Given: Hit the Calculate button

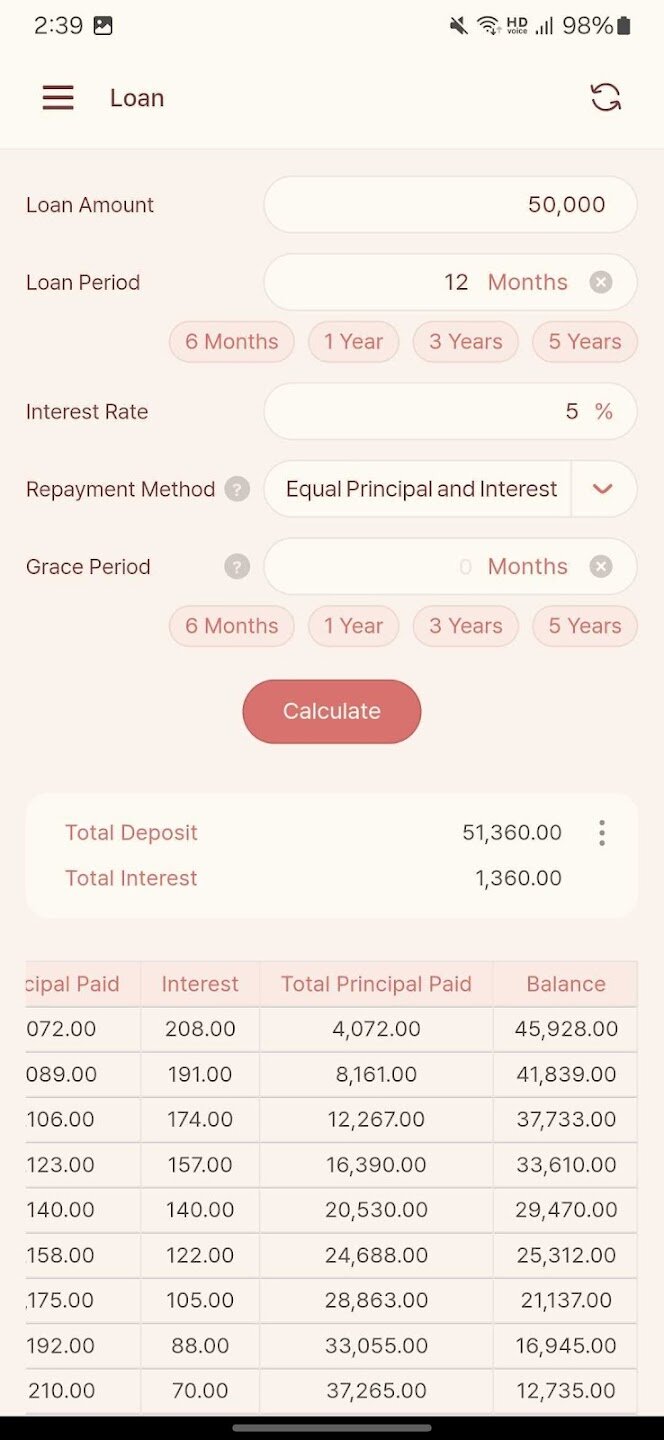Looking at the screenshot, I should point(332,712).
